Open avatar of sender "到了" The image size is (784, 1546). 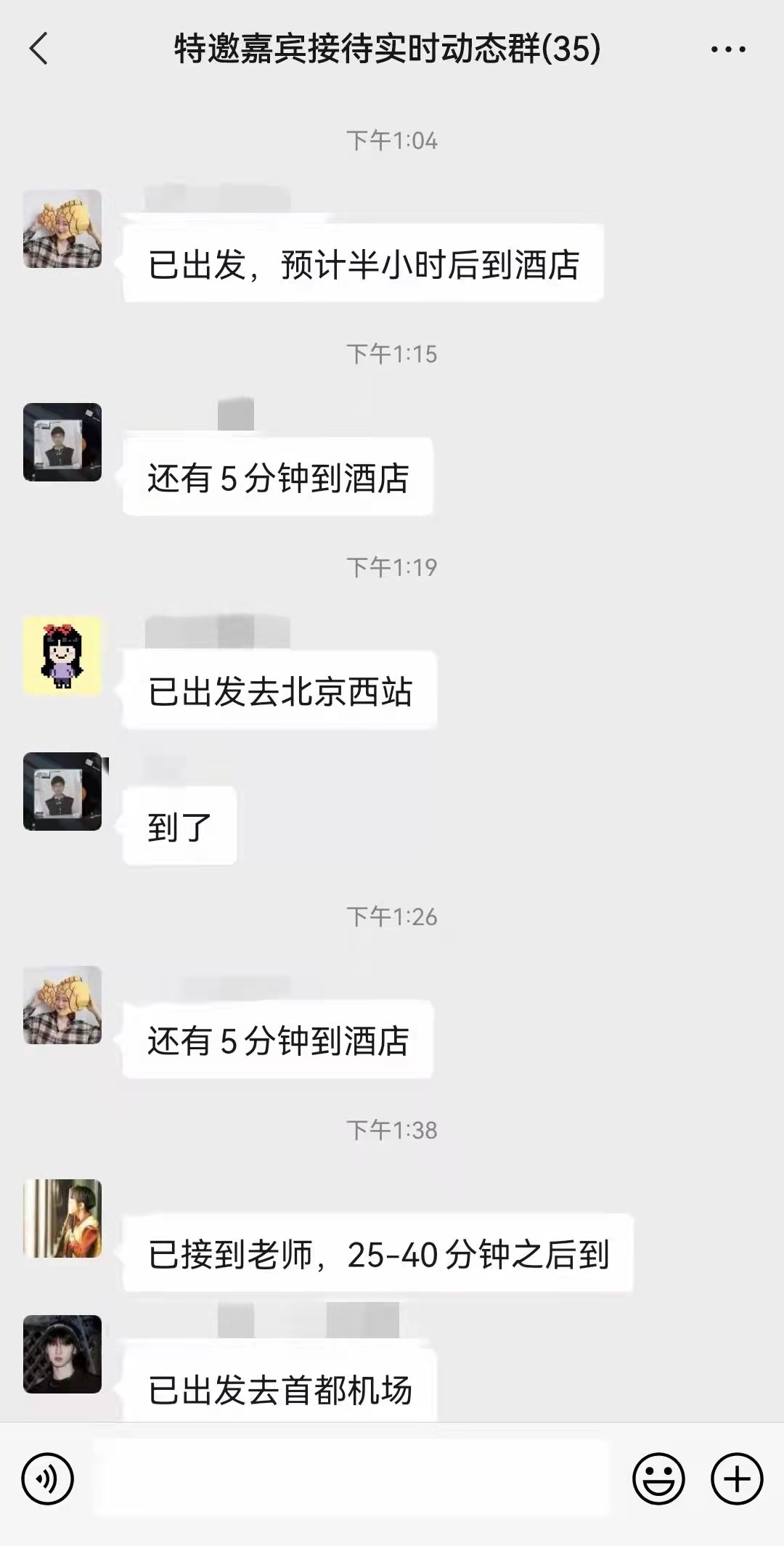(62, 792)
